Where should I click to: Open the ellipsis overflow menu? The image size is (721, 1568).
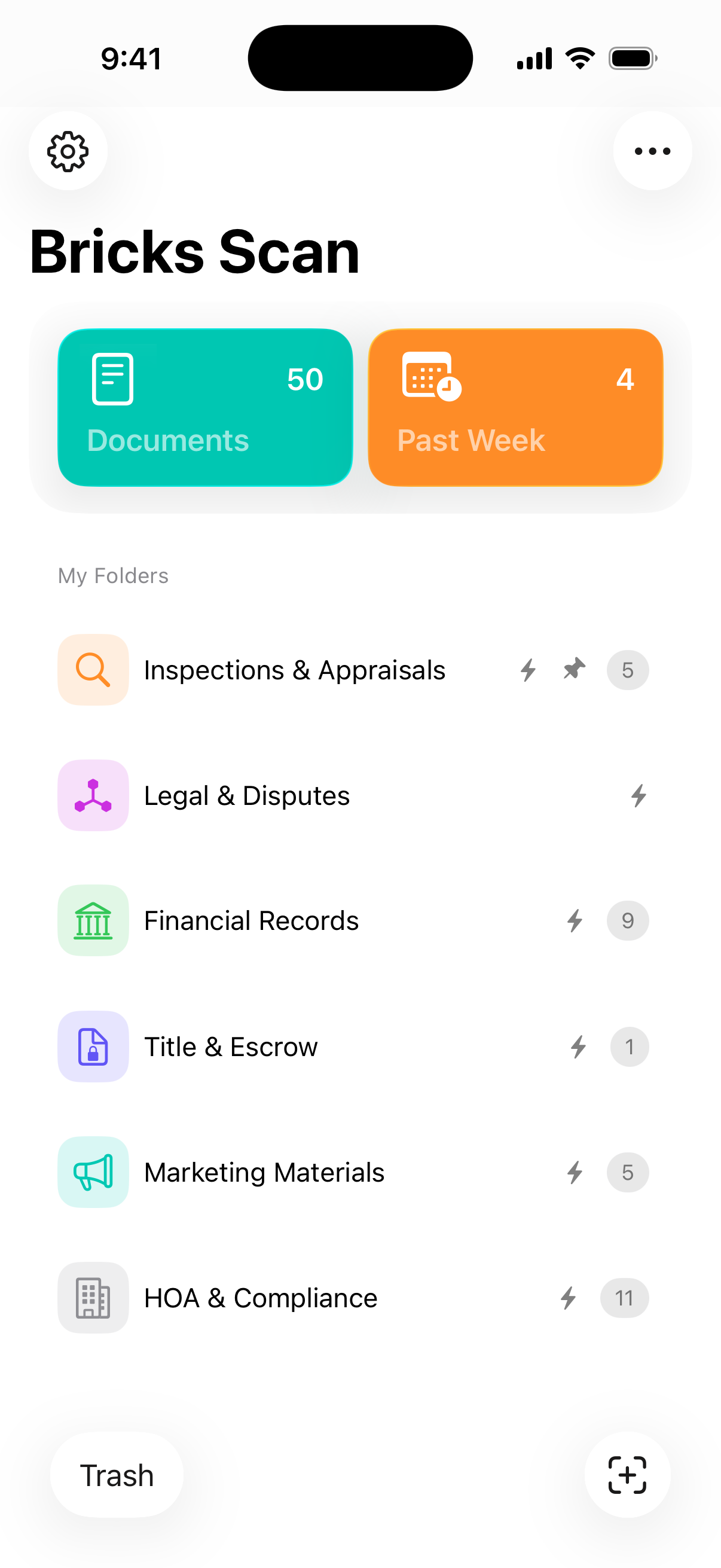651,151
